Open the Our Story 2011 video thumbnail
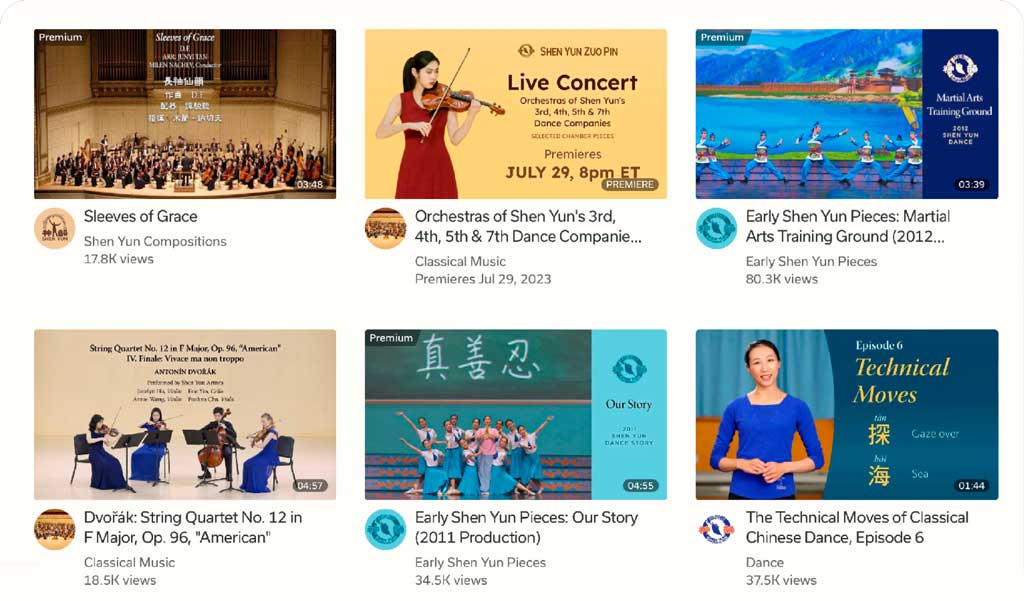This screenshot has width=1024, height=601. click(515, 414)
